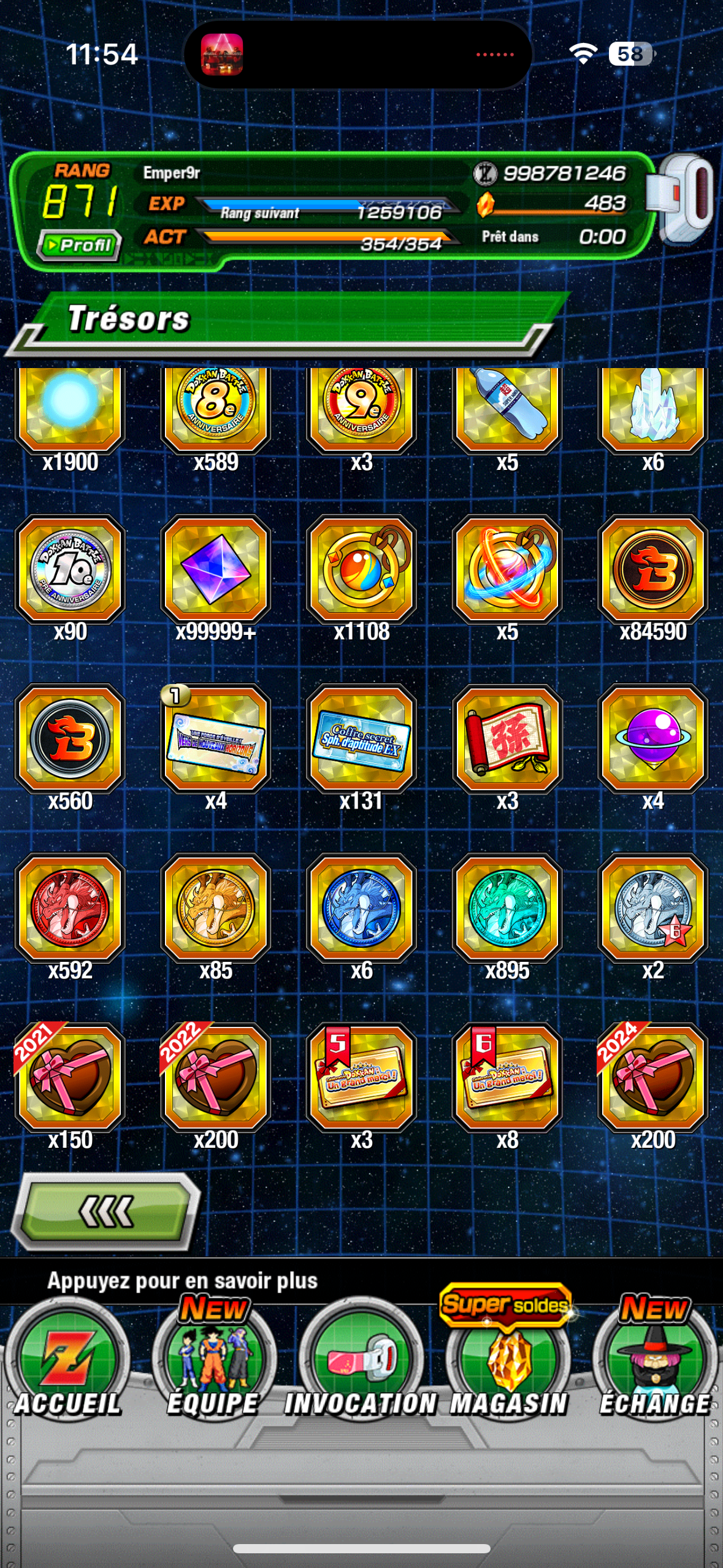View the Un grand merci ticket x8
723x1568 pixels.
coord(507,1077)
